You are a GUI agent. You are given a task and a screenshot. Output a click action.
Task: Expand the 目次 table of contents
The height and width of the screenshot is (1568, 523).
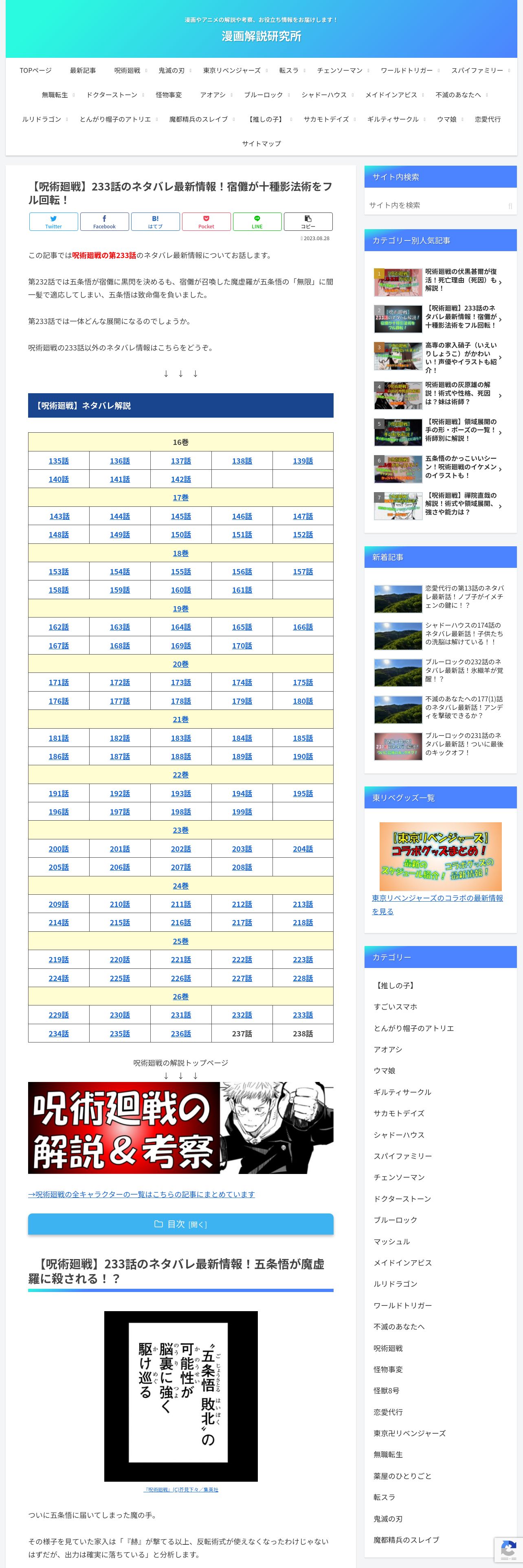[x=180, y=1224]
